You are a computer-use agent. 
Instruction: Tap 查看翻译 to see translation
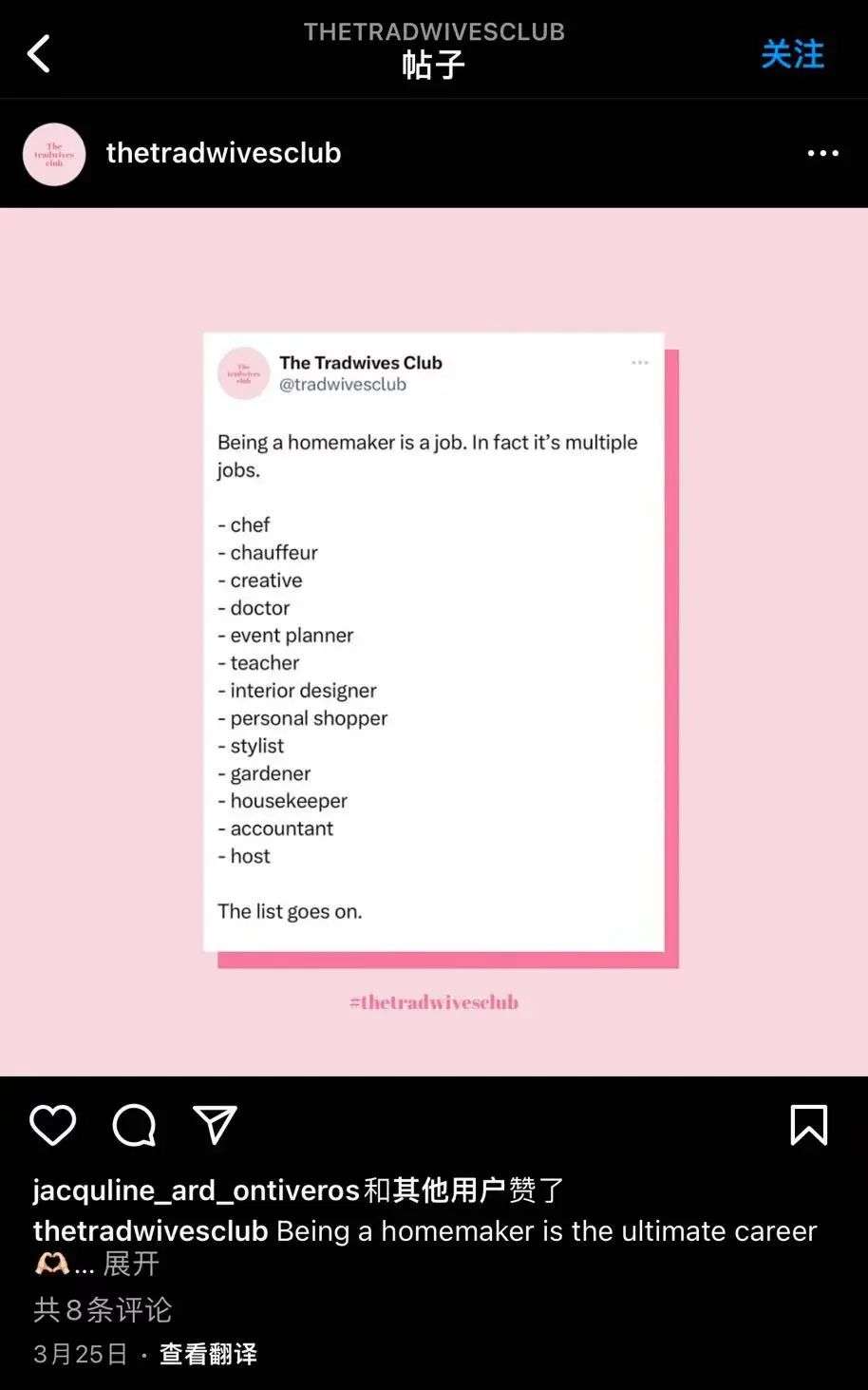click(208, 1354)
